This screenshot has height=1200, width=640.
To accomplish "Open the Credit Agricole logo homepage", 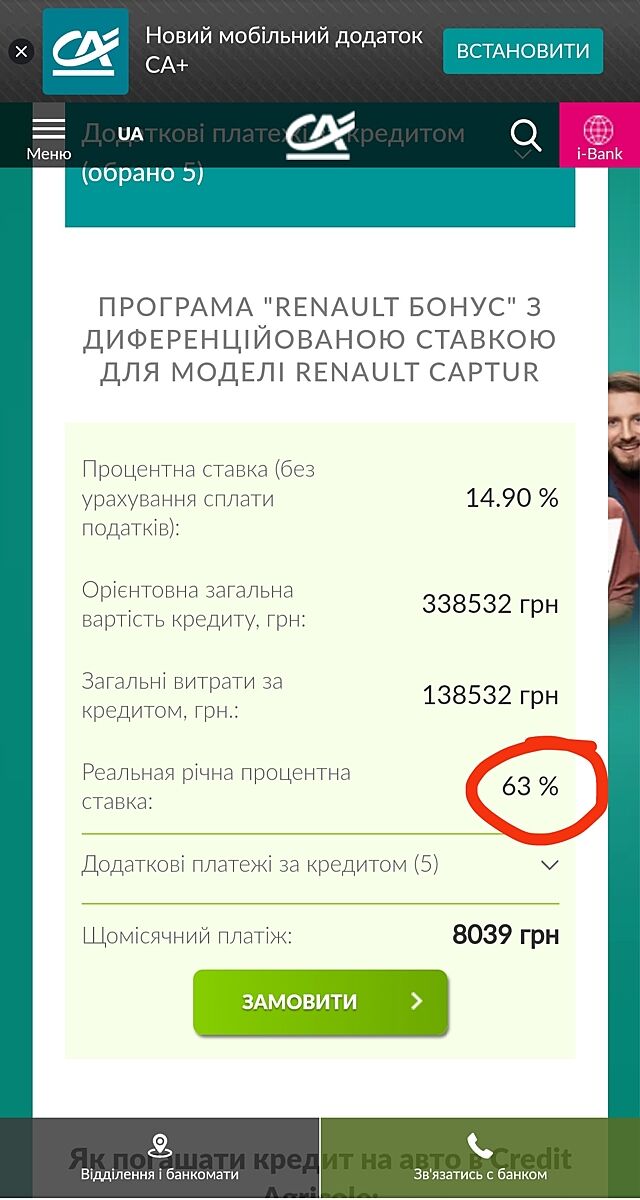I will tap(320, 134).
